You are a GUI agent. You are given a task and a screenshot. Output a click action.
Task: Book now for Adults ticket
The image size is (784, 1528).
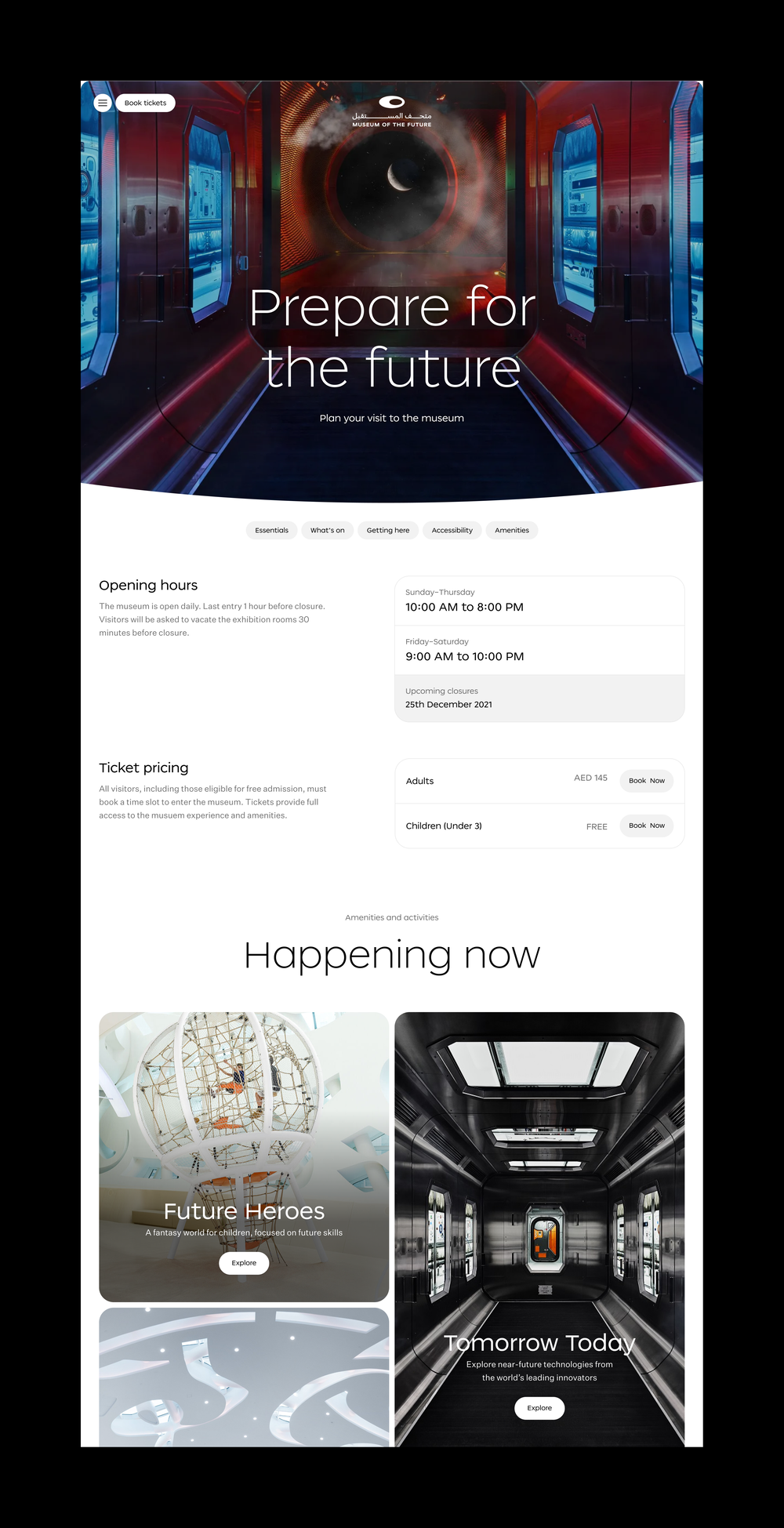click(x=646, y=781)
